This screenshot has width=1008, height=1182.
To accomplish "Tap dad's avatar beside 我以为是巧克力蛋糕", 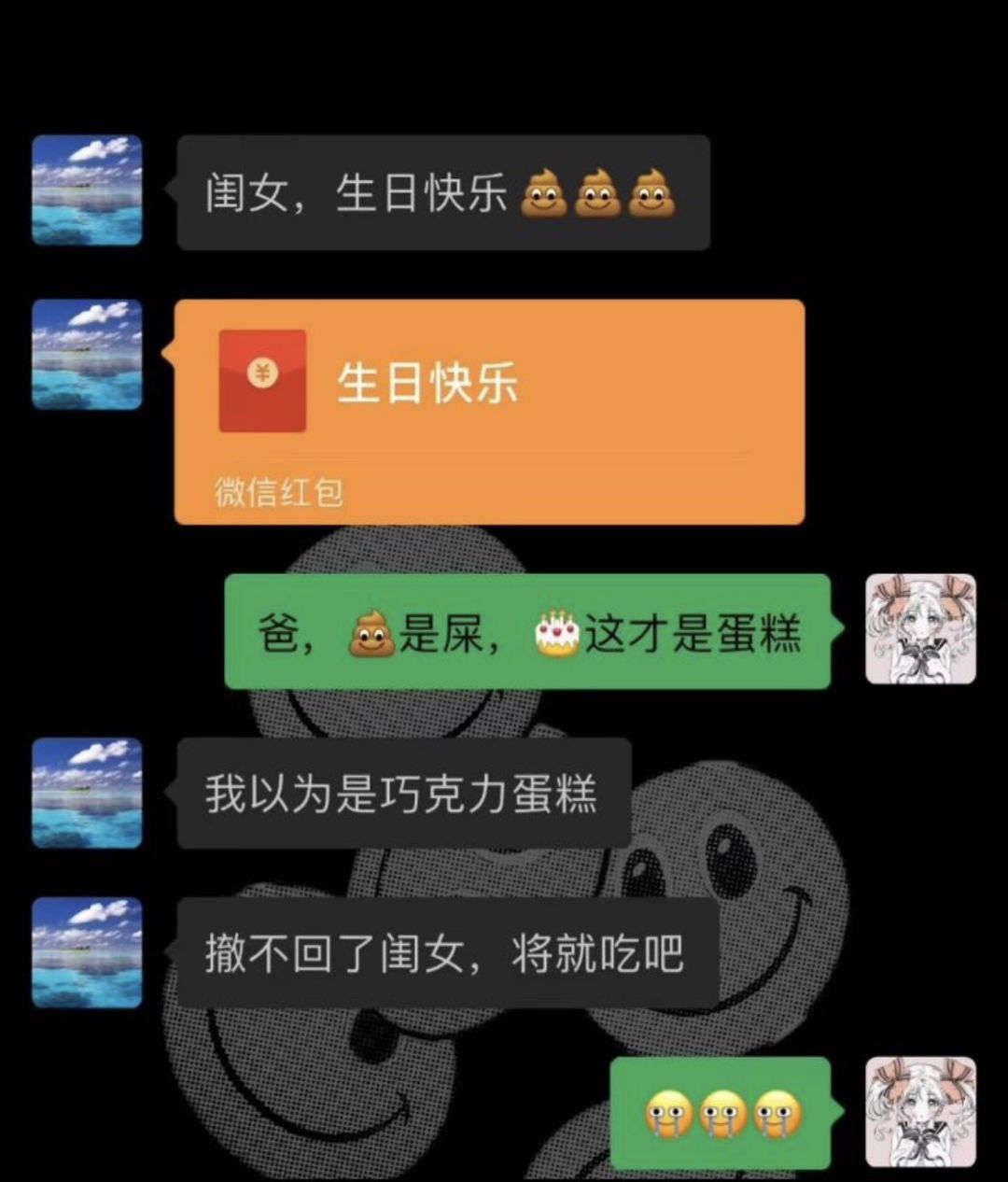I will [x=87, y=793].
